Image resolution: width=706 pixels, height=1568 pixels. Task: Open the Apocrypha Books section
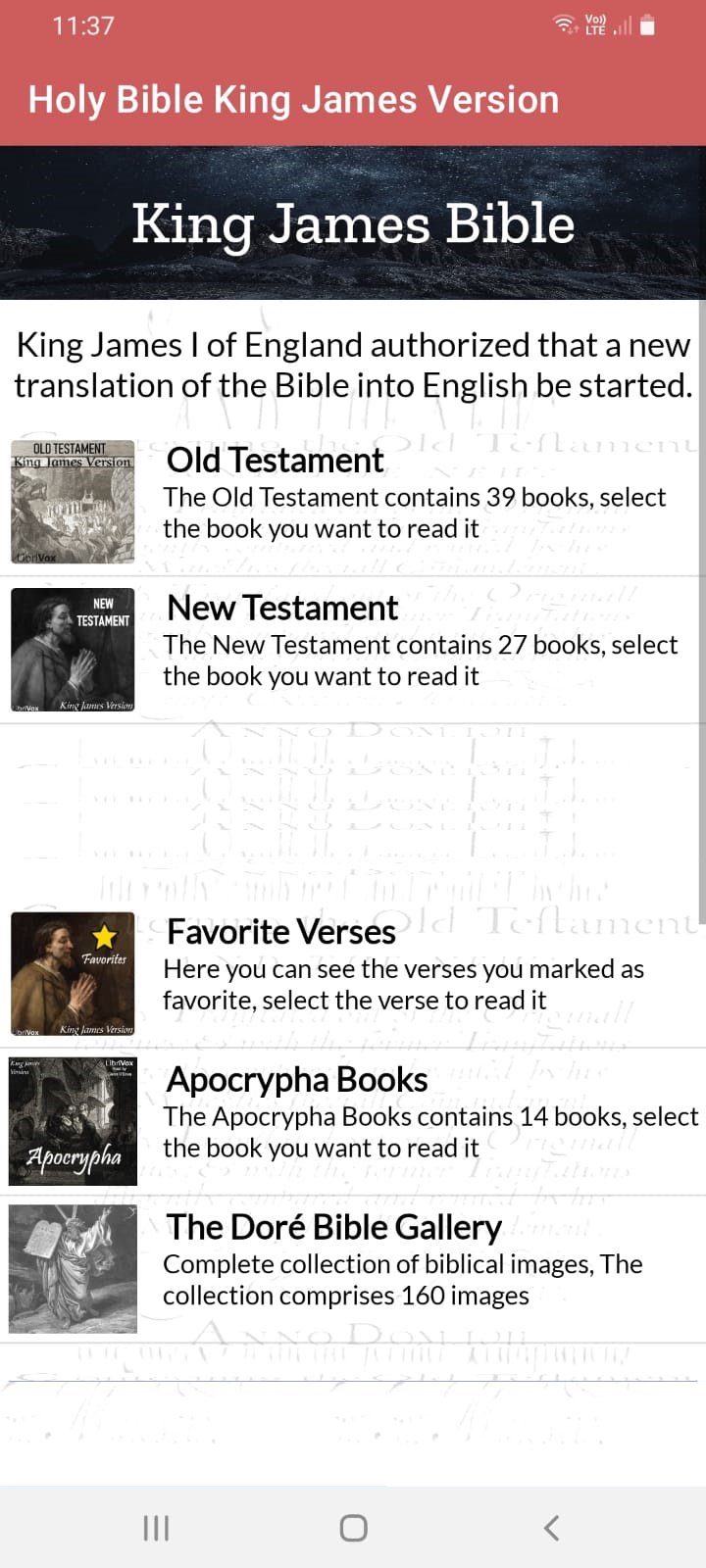pyautogui.click(x=353, y=1121)
